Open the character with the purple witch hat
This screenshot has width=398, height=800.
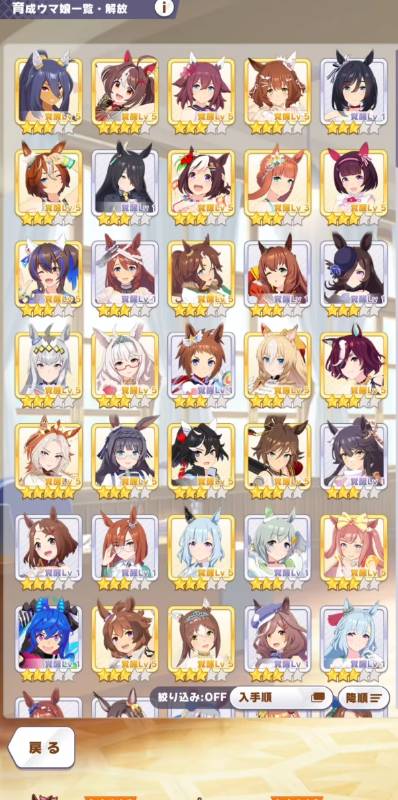(278, 638)
